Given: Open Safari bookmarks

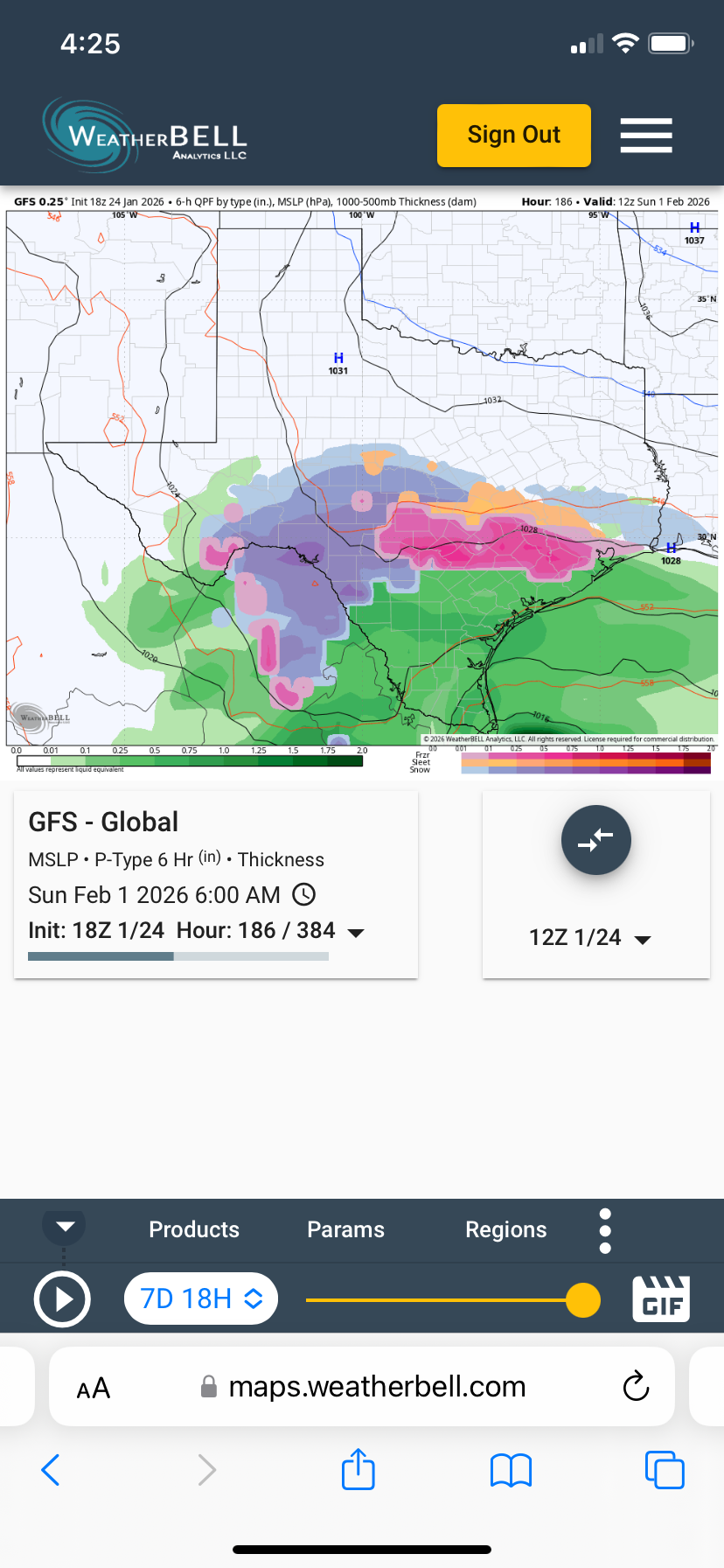Looking at the screenshot, I should (512, 1470).
